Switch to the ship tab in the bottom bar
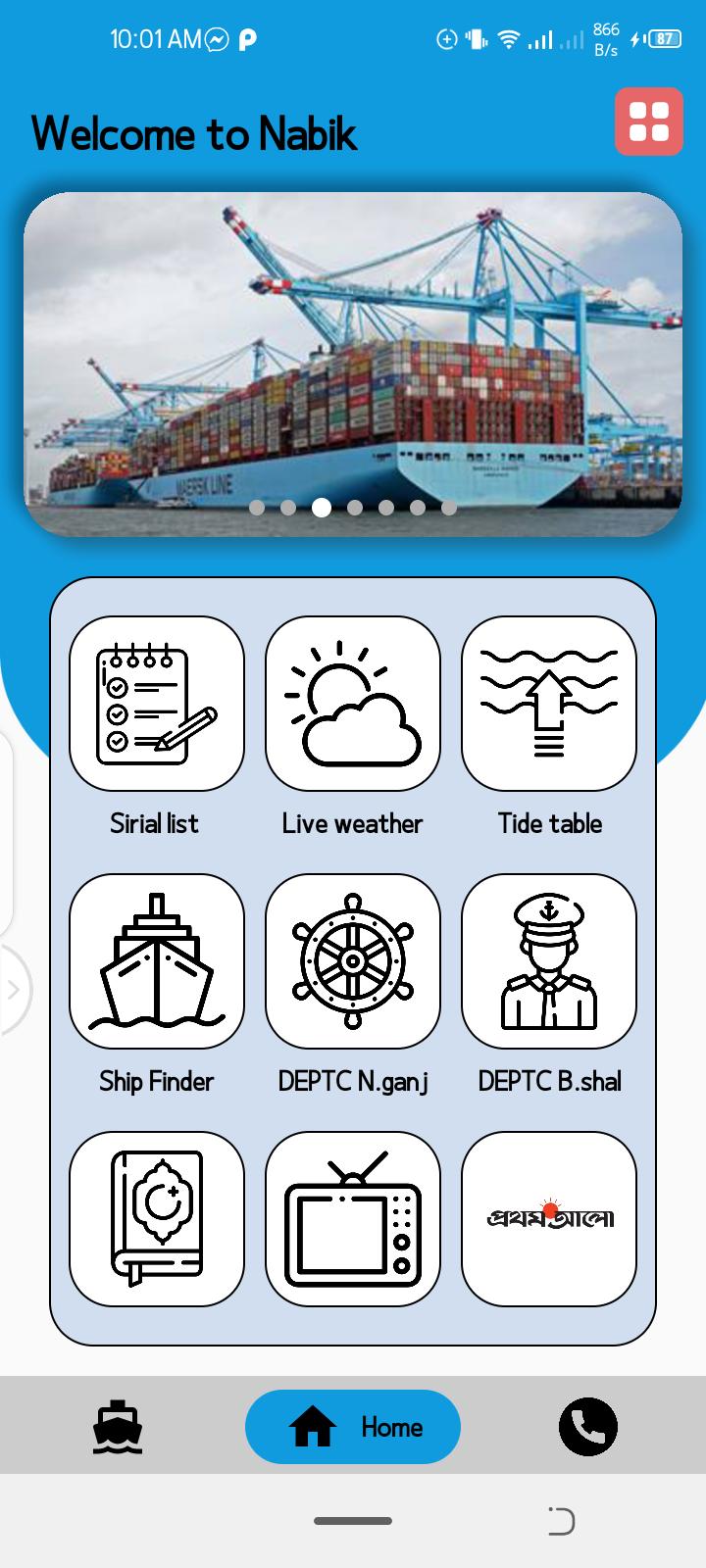 [118, 1427]
